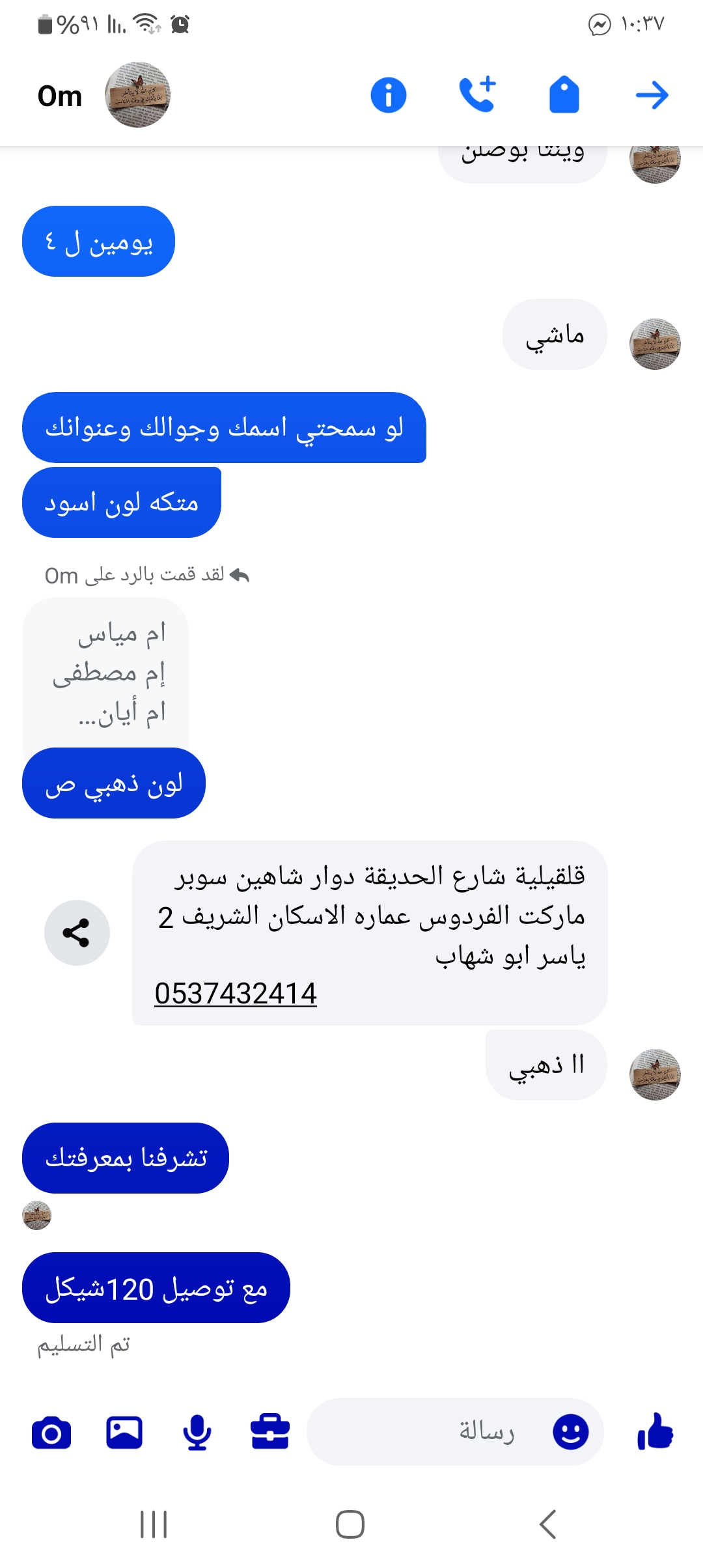Record a voice message with microphone
703x1568 pixels.
pyautogui.click(x=197, y=1433)
